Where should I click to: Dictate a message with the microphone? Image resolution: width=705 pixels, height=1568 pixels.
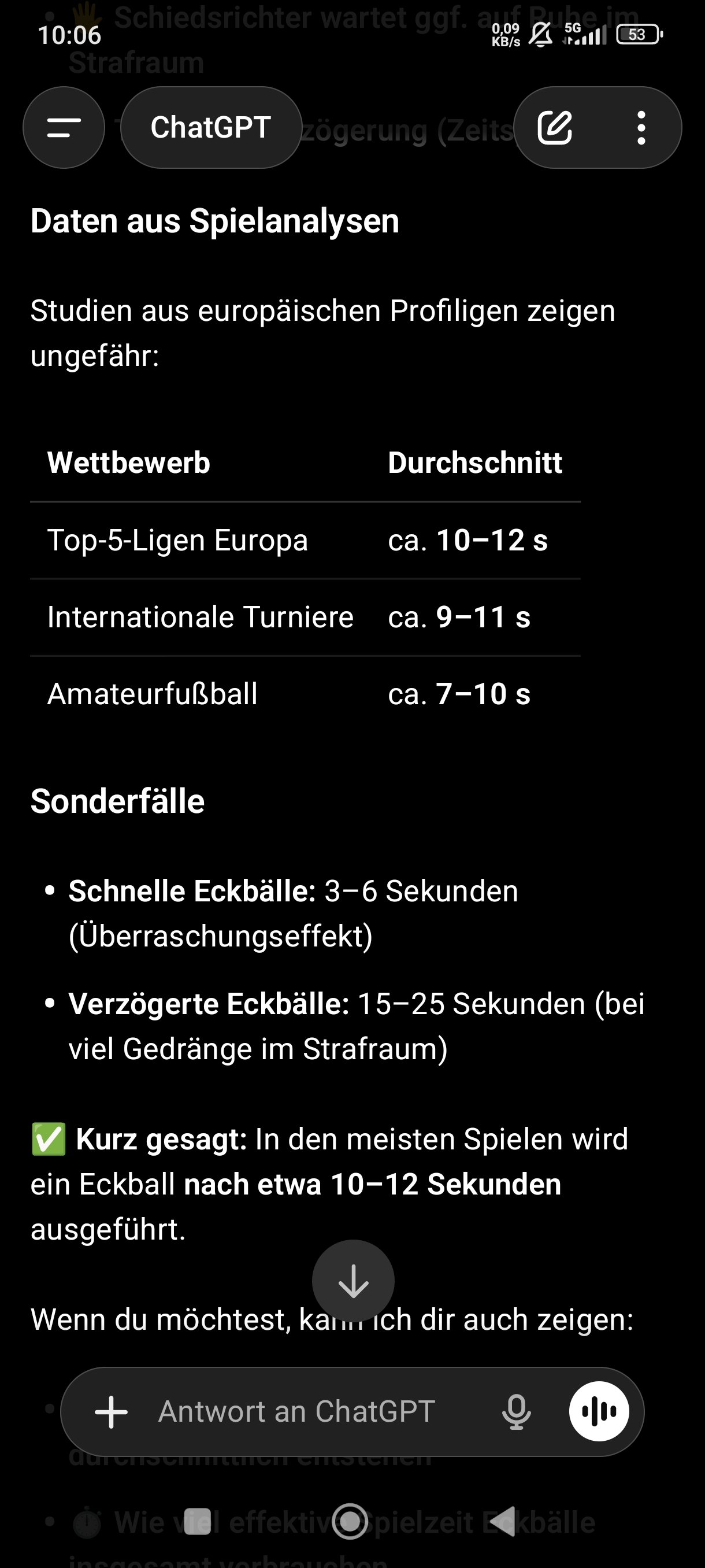[x=516, y=1412]
